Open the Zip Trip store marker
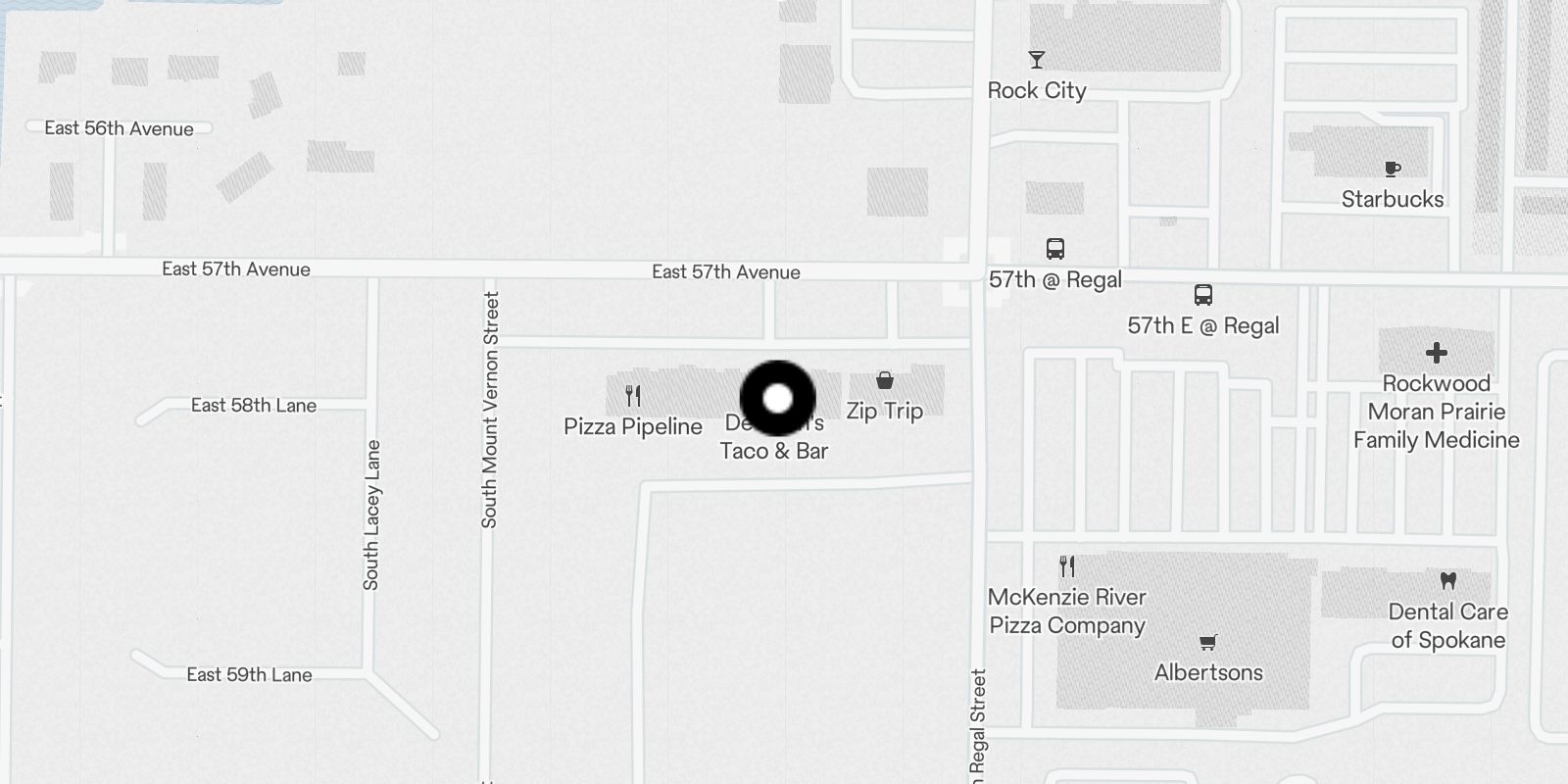The image size is (1568, 784). [884, 381]
